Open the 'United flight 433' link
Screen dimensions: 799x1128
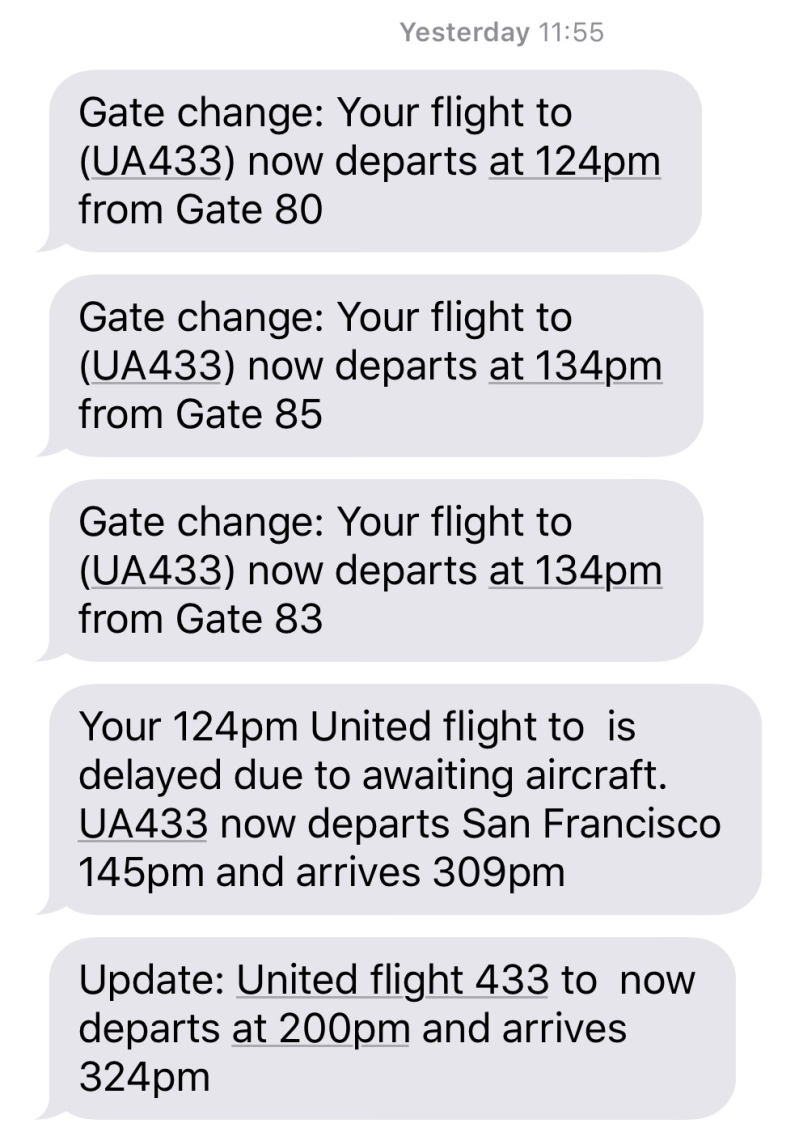point(392,981)
